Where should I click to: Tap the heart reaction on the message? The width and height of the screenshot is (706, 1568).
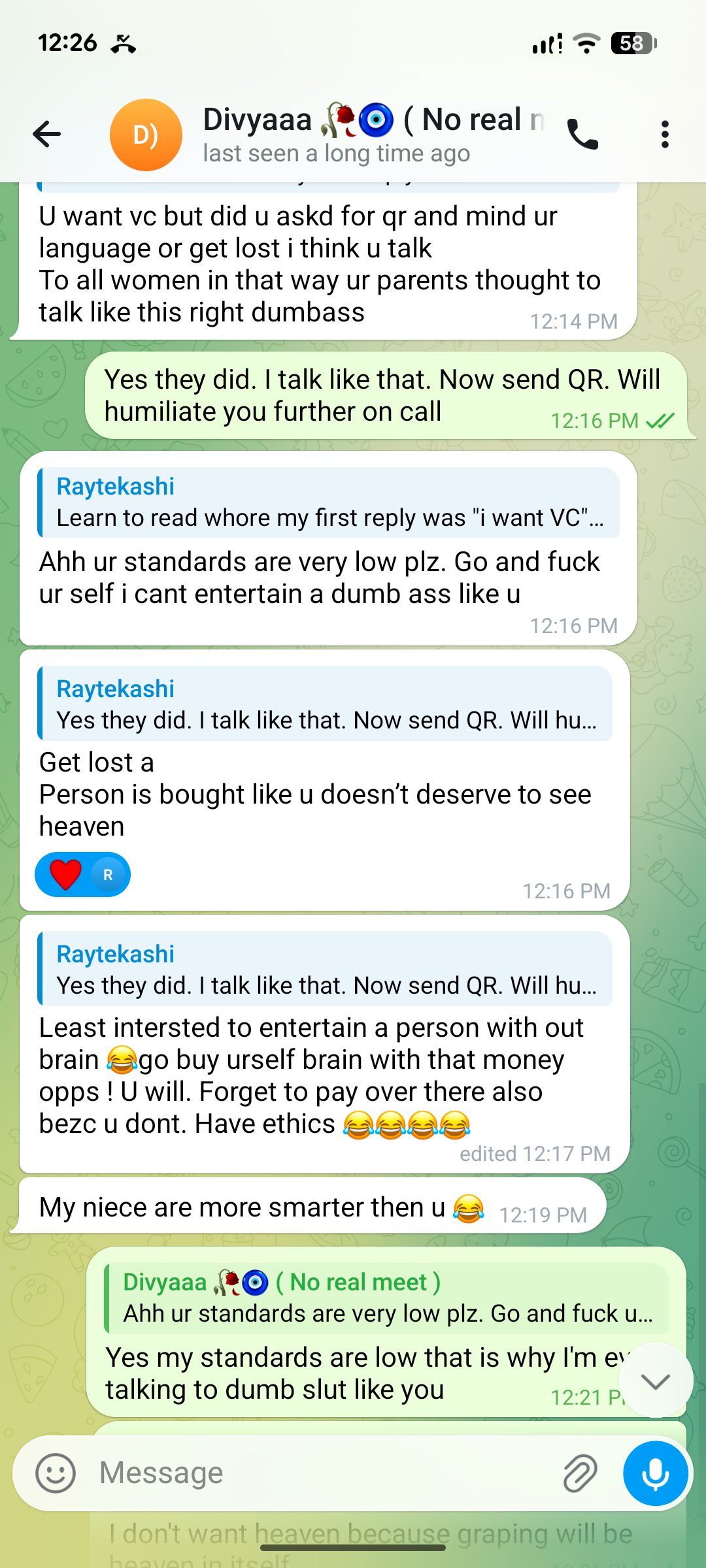[66, 875]
